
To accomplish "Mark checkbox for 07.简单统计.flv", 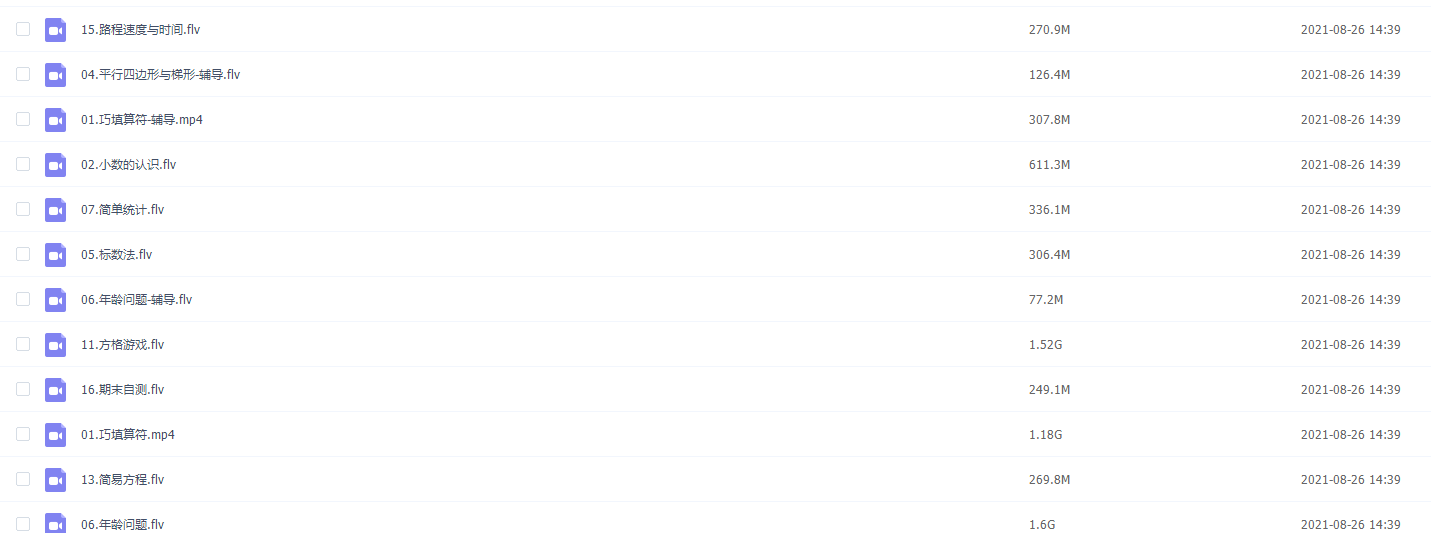I will (23, 209).
